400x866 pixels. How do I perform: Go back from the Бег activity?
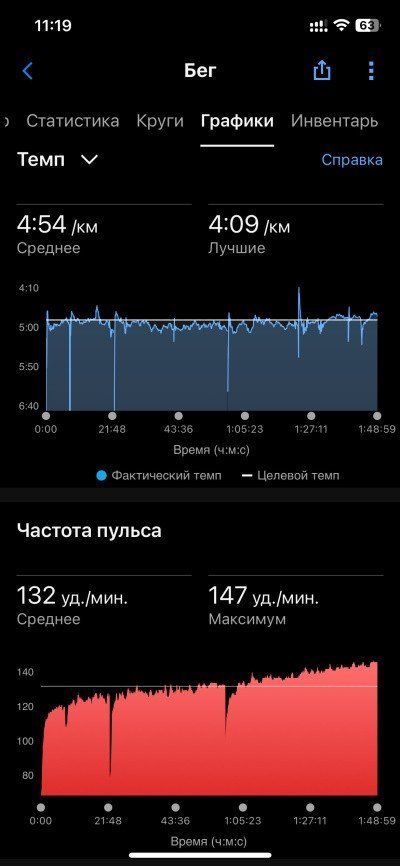pos(28,71)
